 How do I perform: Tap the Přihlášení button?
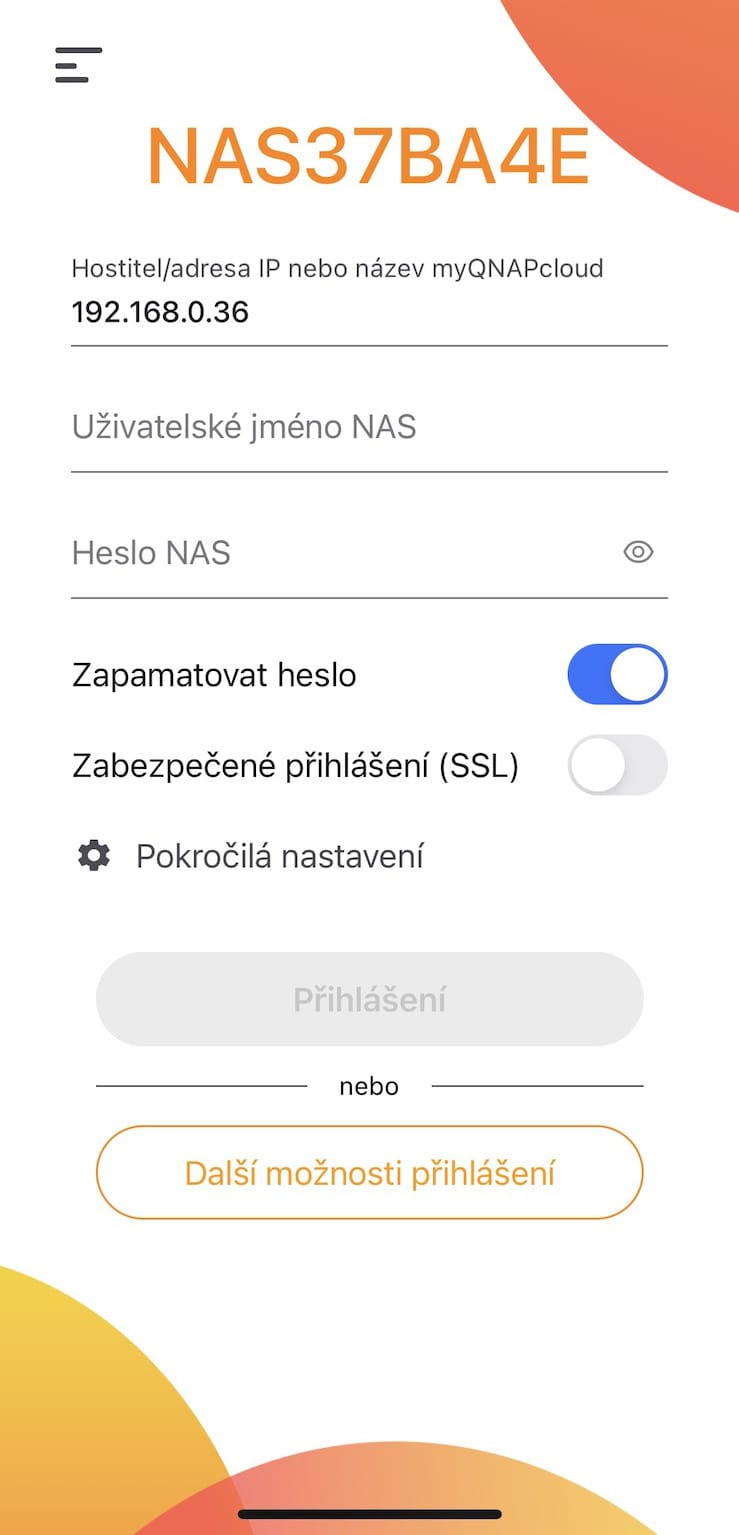[369, 999]
